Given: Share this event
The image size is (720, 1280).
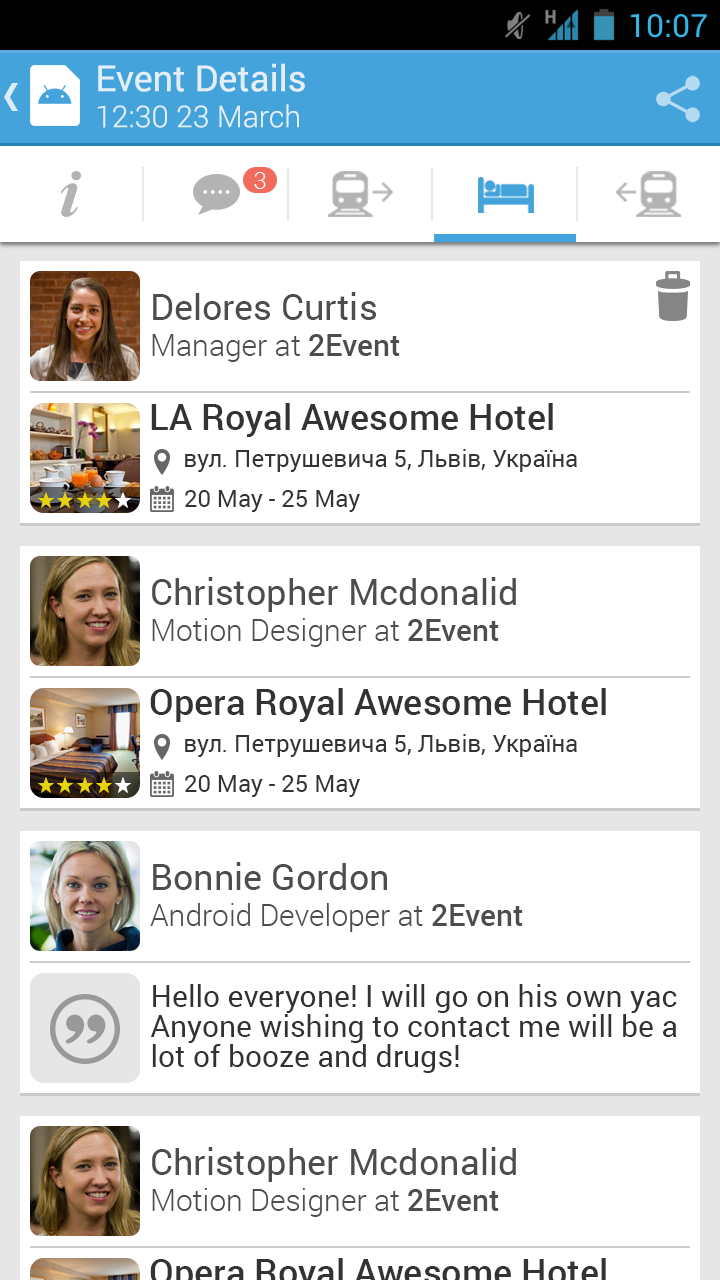Looking at the screenshot, I should [677, 98].
